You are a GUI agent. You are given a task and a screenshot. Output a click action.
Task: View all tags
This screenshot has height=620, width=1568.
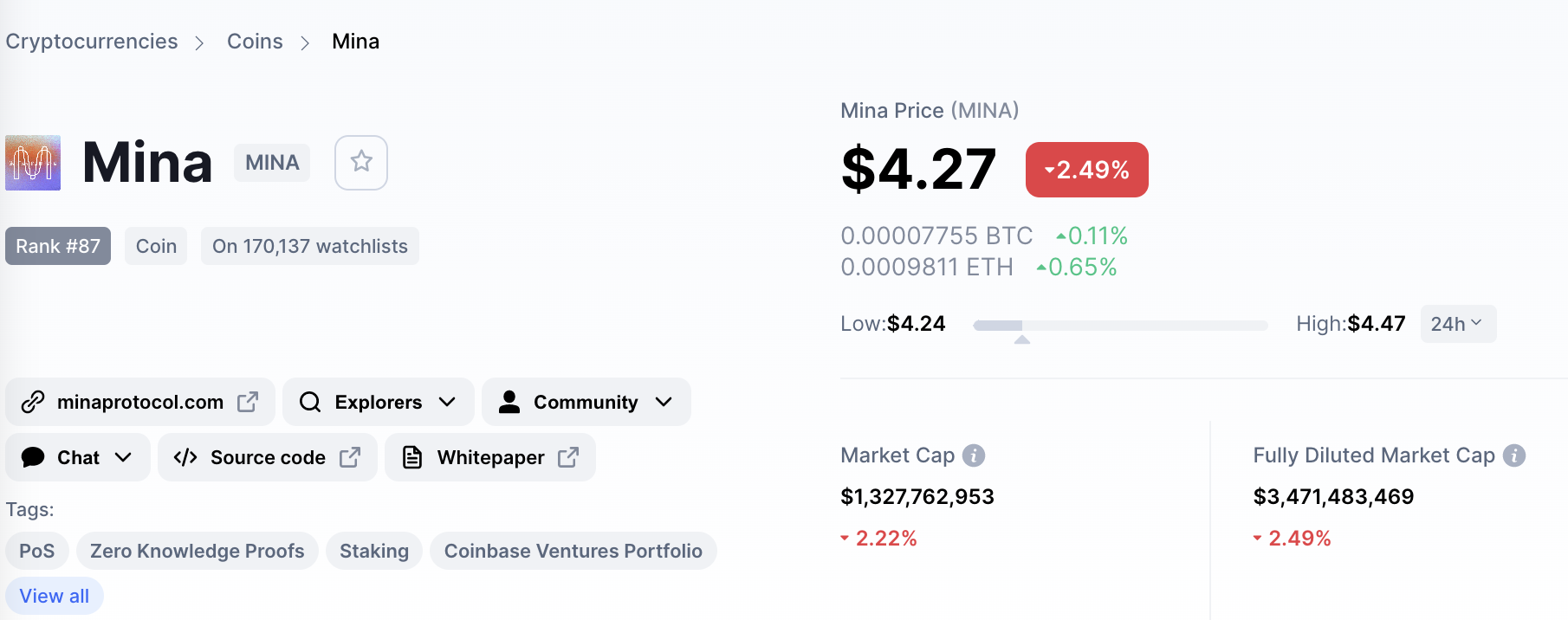pyautogui.click(x=55, y=596)
